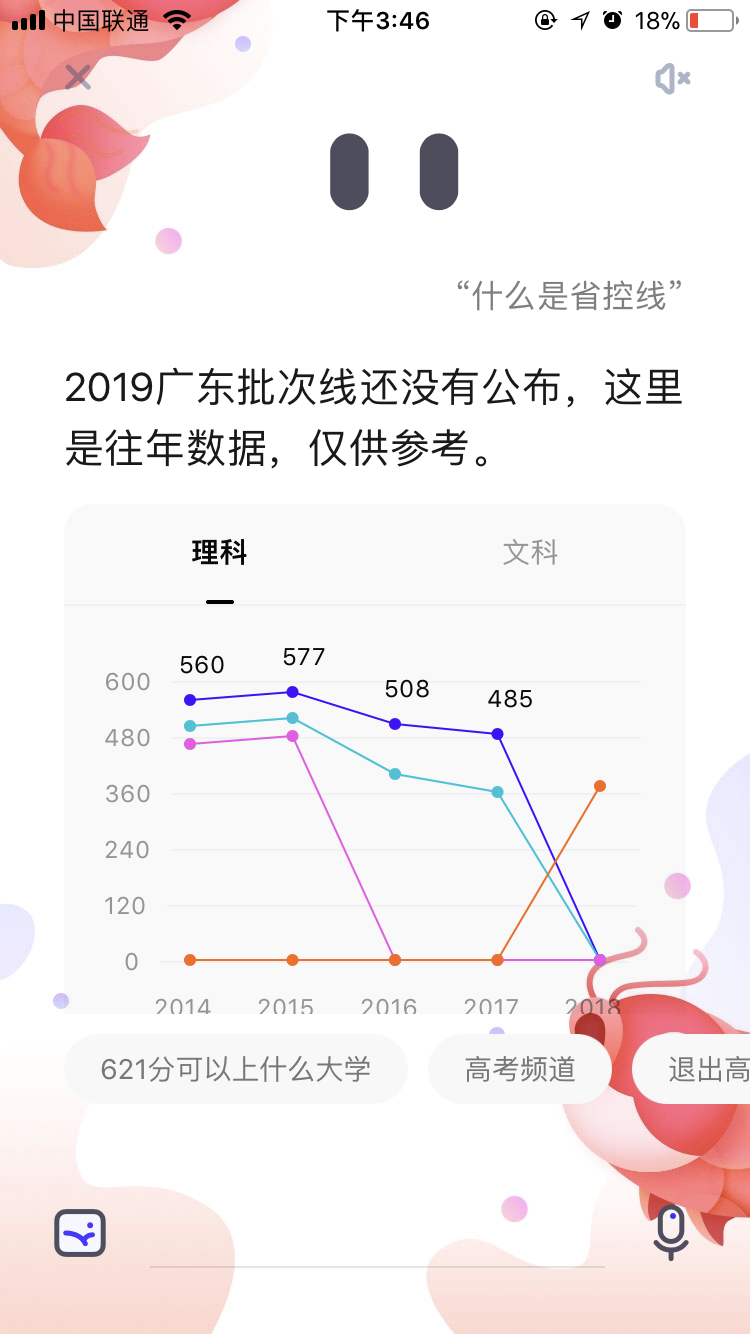Toggle the muted speaker icon
Viewport: 750px width, 1334px height.
(x=673, y=78)
